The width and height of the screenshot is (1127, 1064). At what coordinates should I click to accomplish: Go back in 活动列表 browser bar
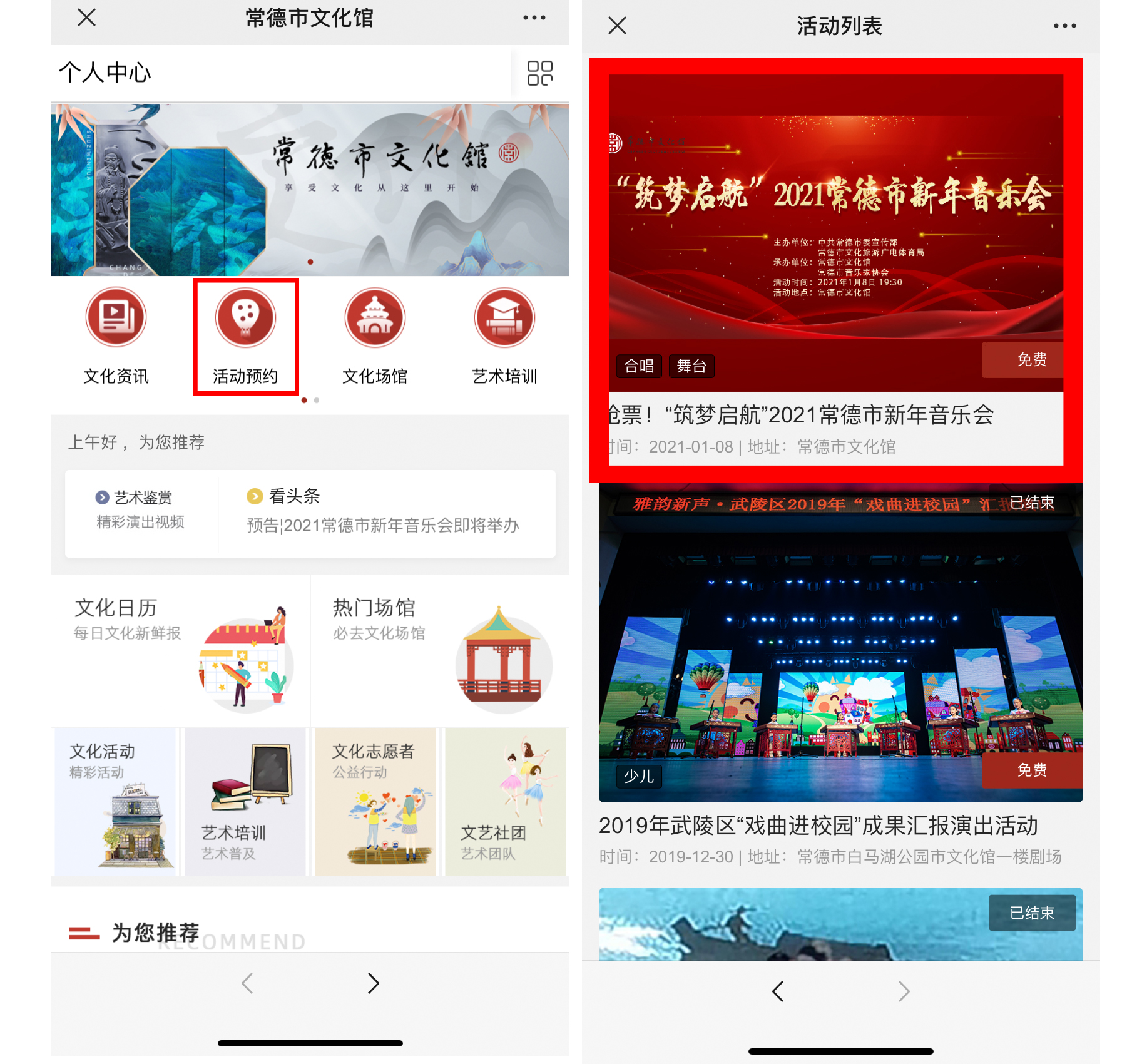778,991
